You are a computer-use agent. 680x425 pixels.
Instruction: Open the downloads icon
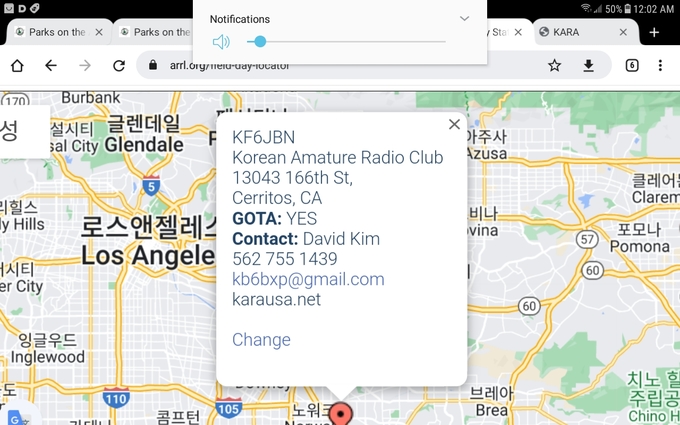pyautogui.click(x=589, y=66)
